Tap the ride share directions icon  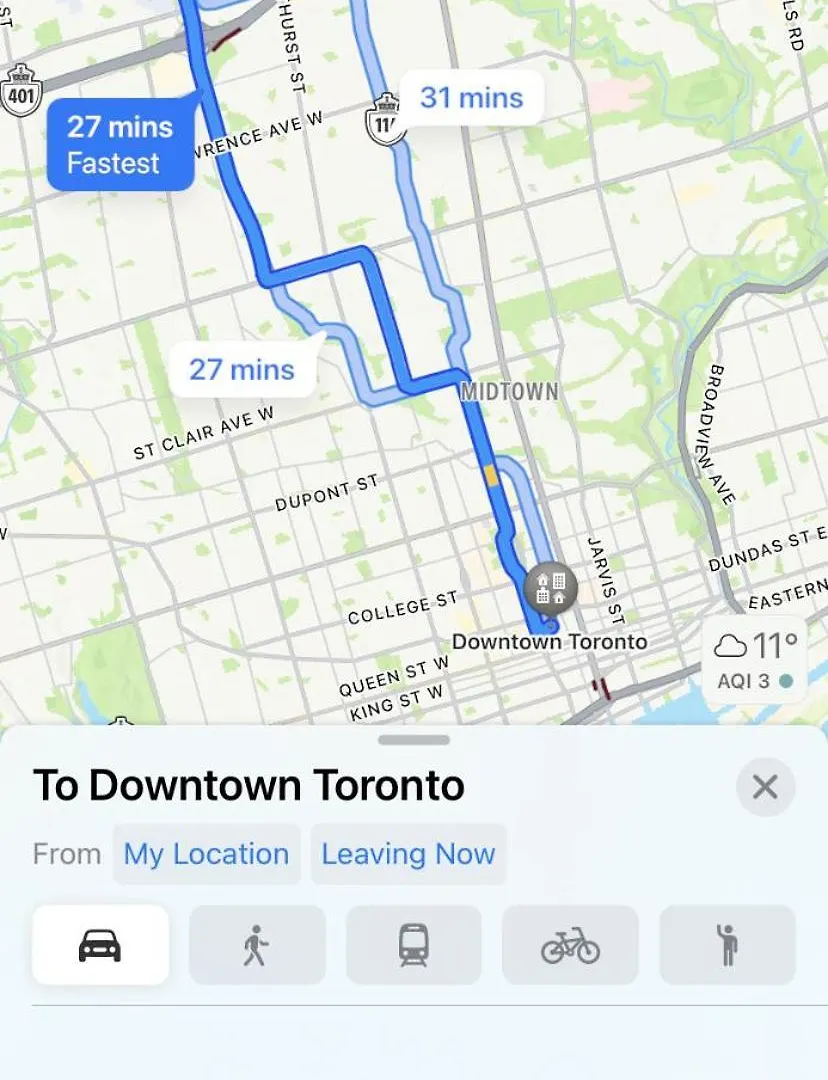(727, 944)
